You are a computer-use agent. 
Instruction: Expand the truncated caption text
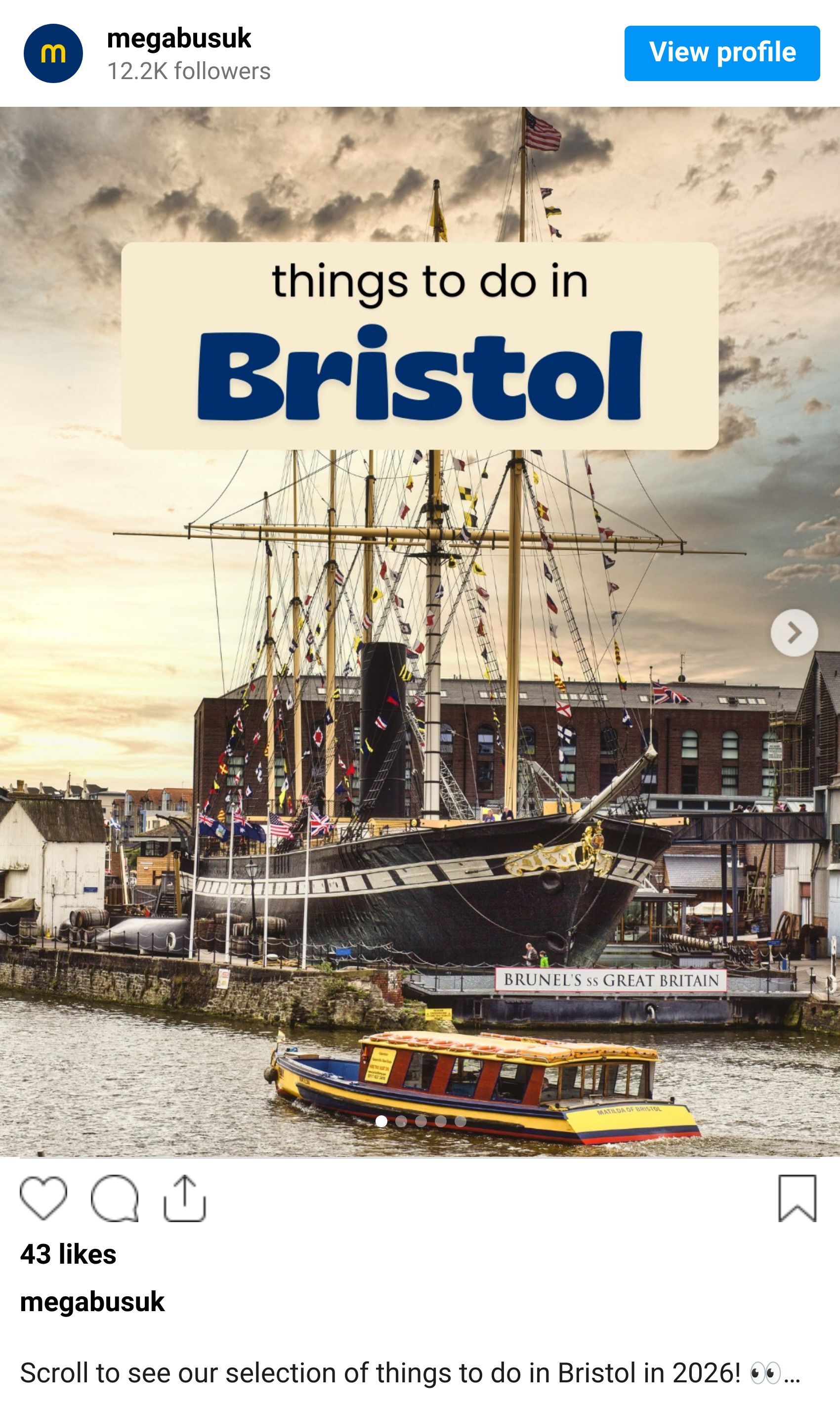tap(791, 1373)
